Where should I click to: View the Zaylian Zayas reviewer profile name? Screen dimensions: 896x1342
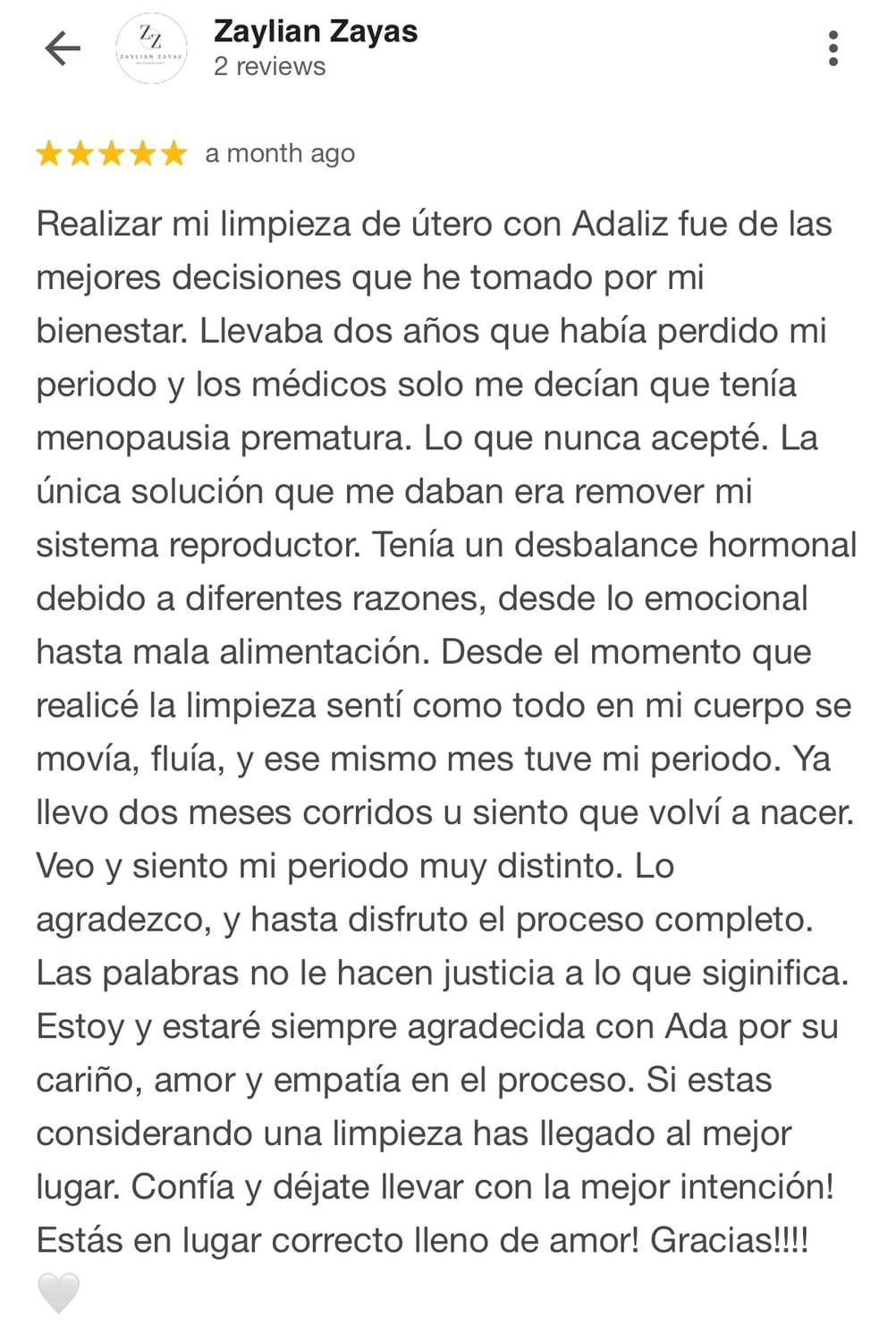pyautogui.click(x=316, y=32)
